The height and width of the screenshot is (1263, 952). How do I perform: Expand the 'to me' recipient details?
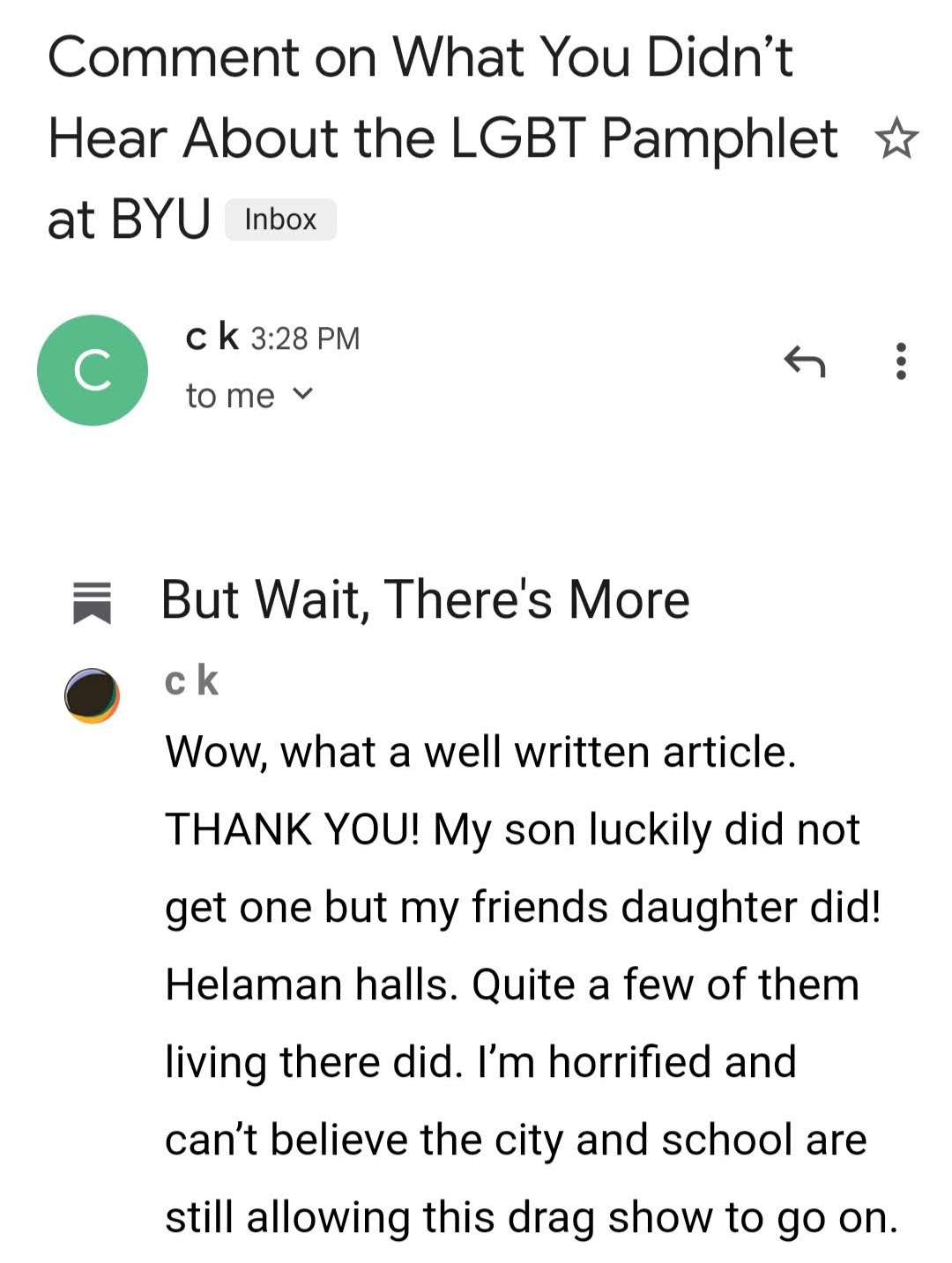(301, 395)
